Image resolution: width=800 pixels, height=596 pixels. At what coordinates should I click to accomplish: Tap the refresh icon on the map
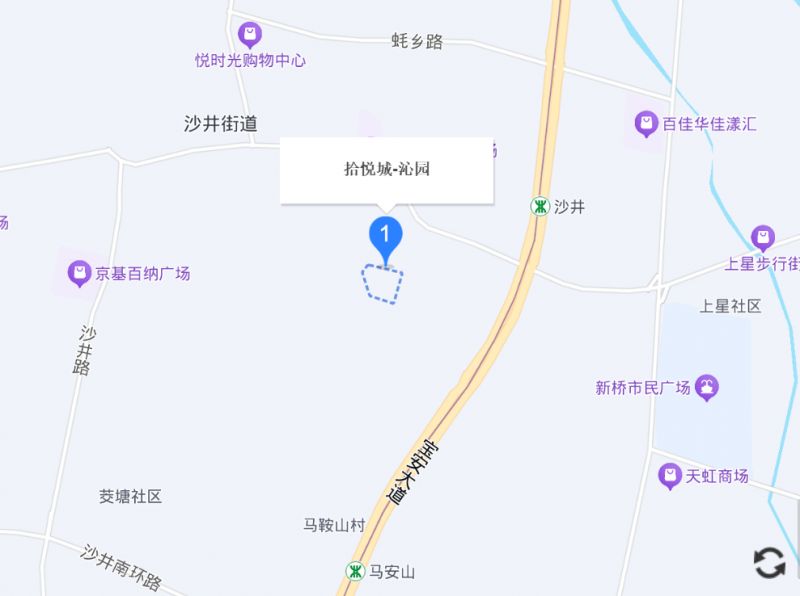pyautogui.click(x=768, y=563)
